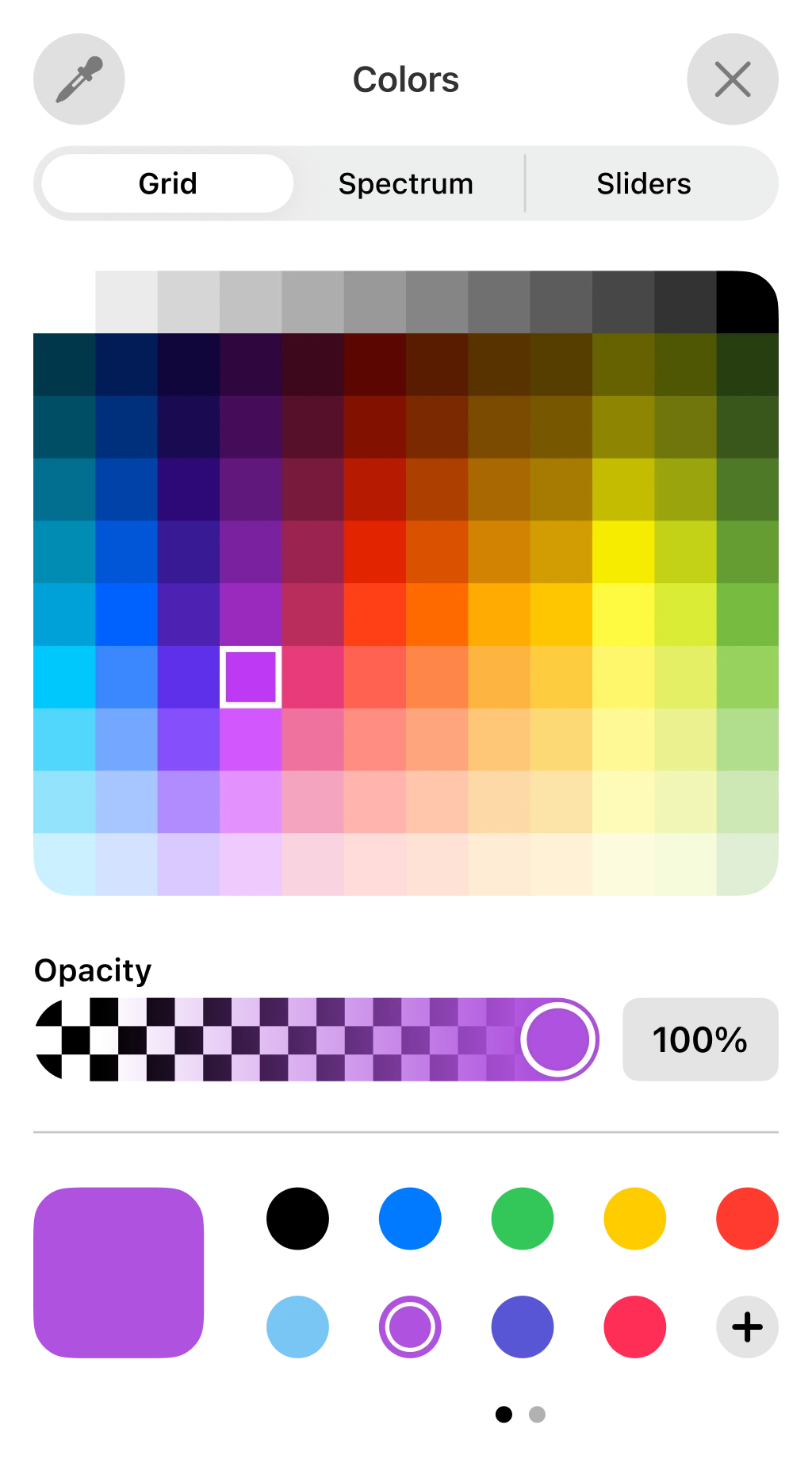
Task: Select the highlighted purple grid cell
Action: click(251, 677)
